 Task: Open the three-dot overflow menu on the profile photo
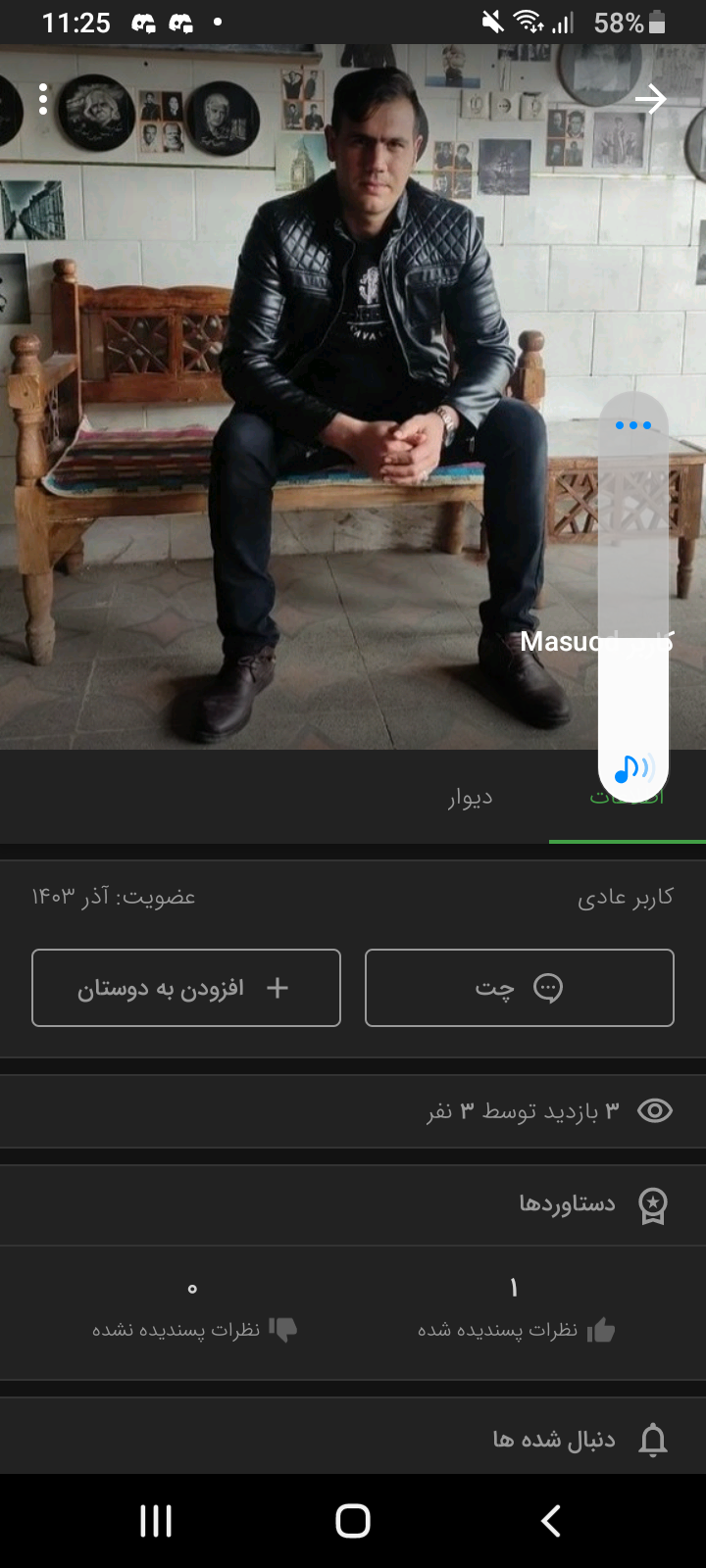coord(43,99)
